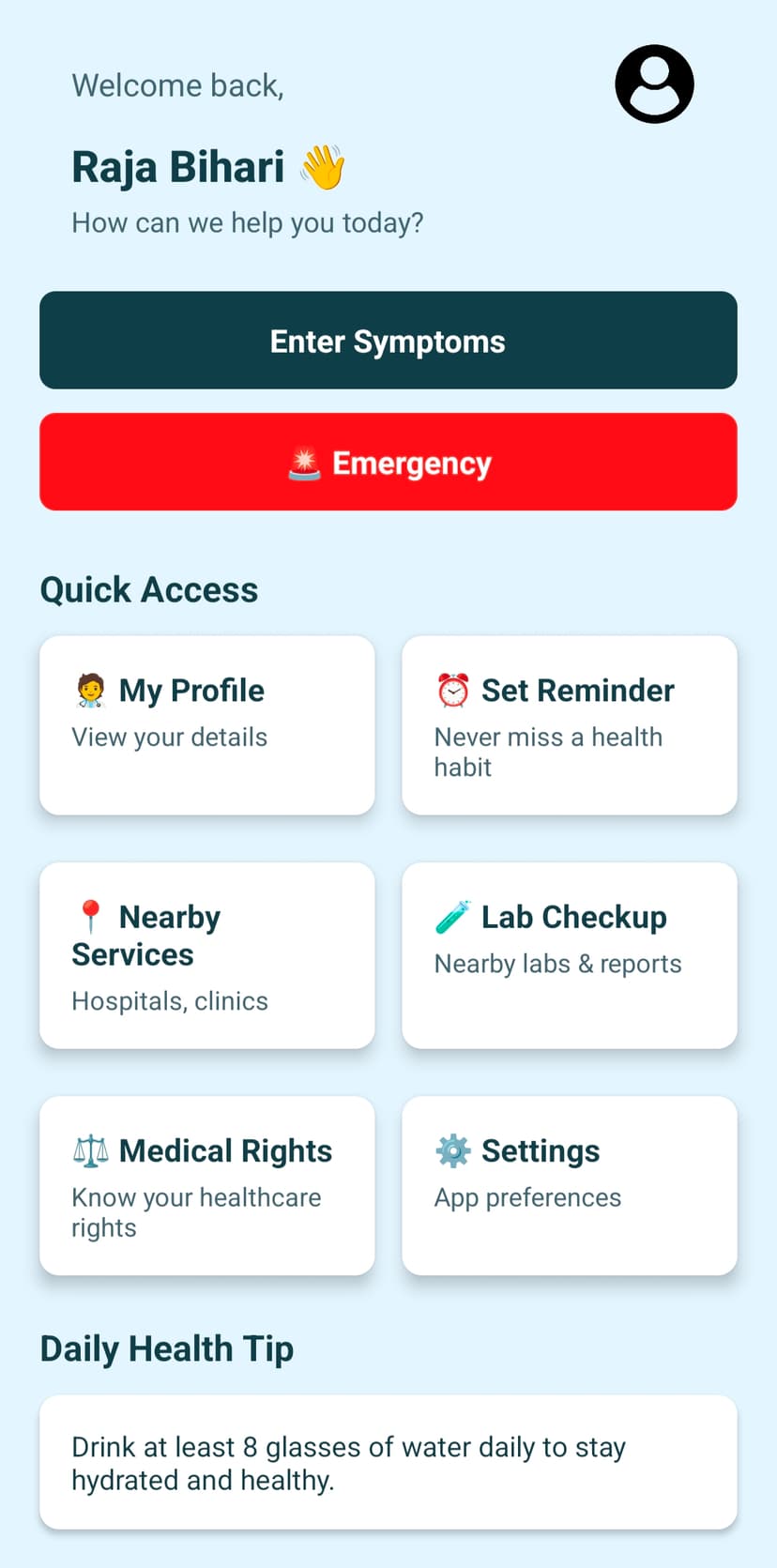
Task: Open the Settings card for app preferences
Action: click(x=569, y=1186)
